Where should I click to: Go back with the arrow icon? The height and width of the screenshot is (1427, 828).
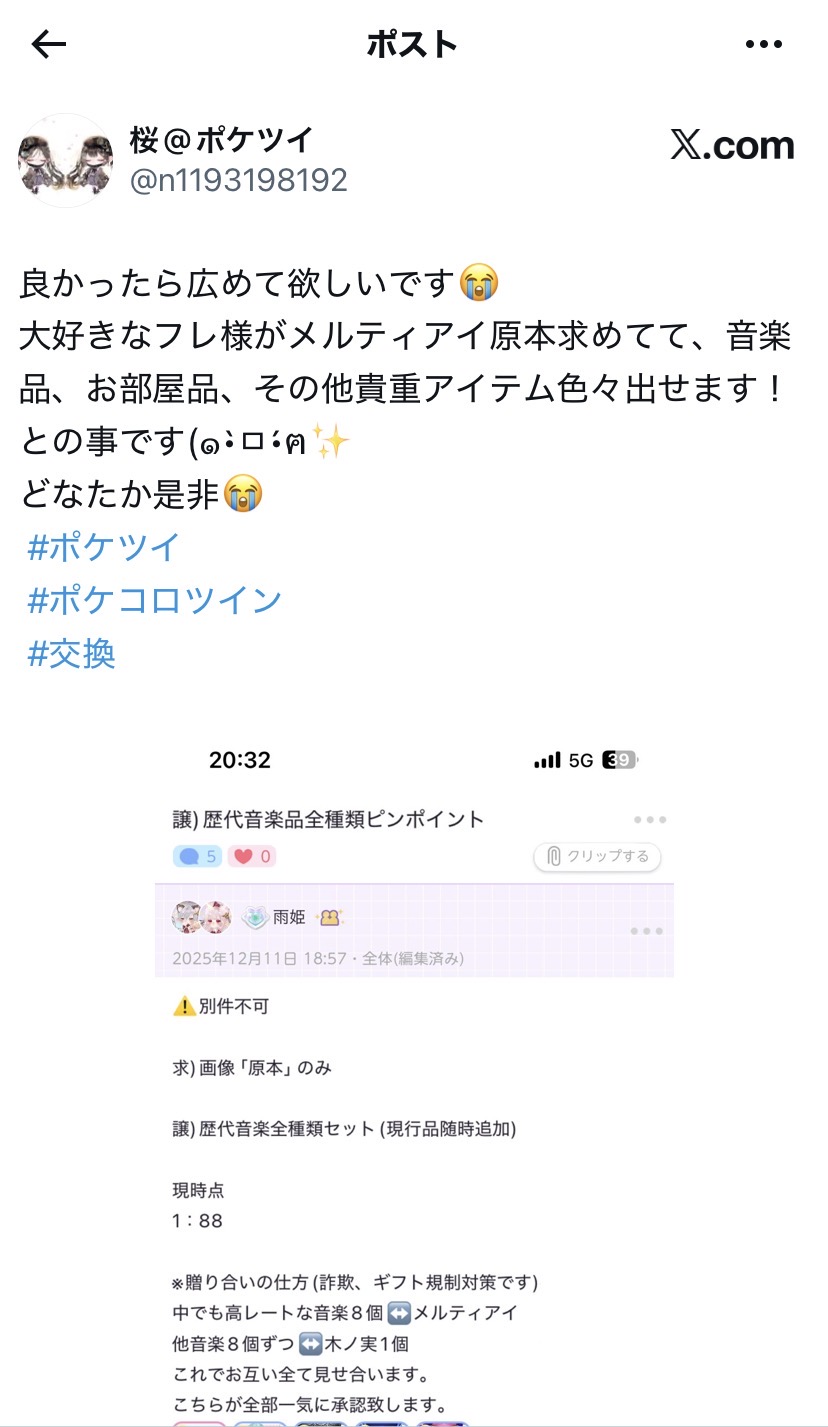48,44
